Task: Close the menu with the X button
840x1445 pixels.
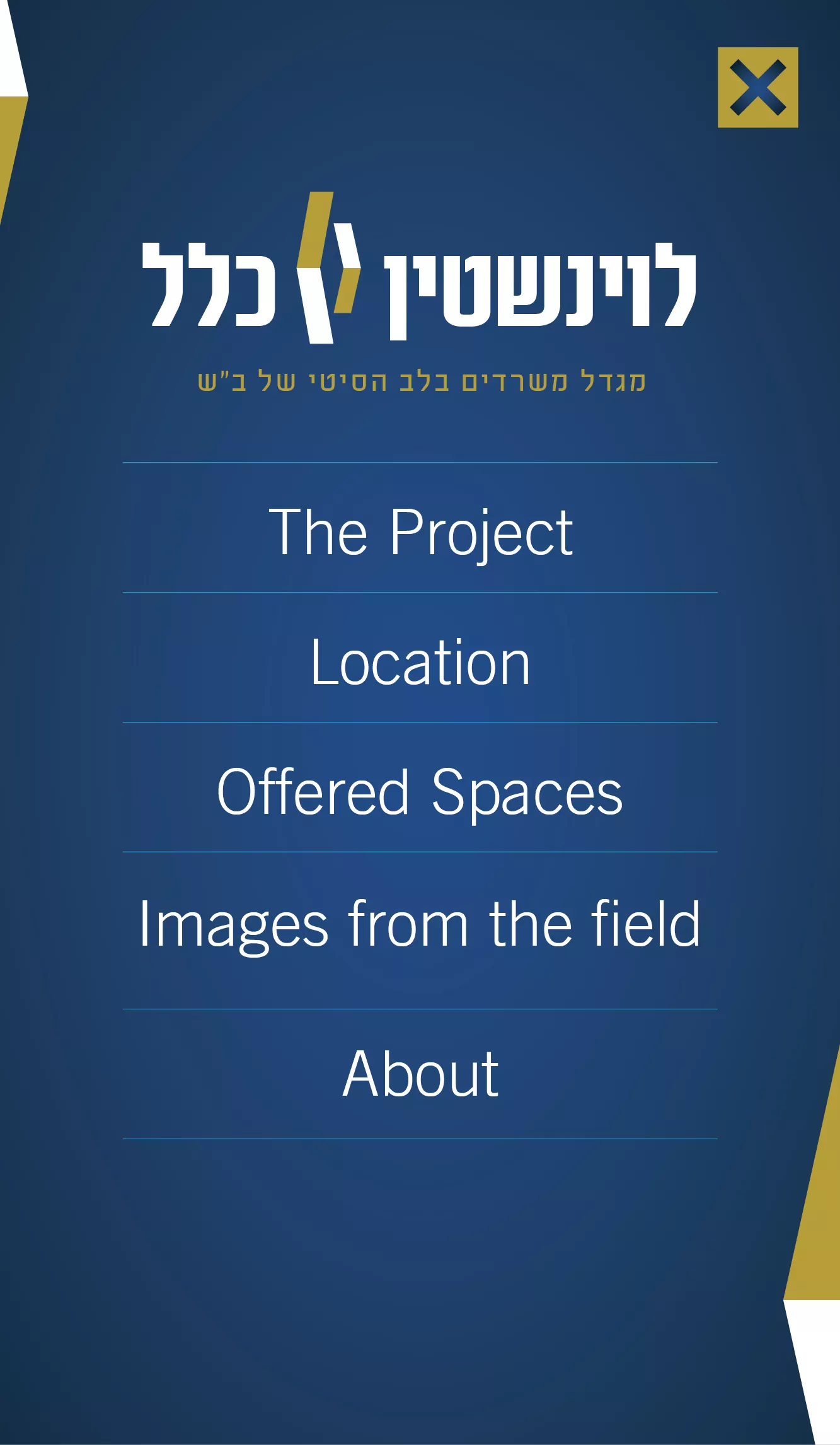Action: 757,88
